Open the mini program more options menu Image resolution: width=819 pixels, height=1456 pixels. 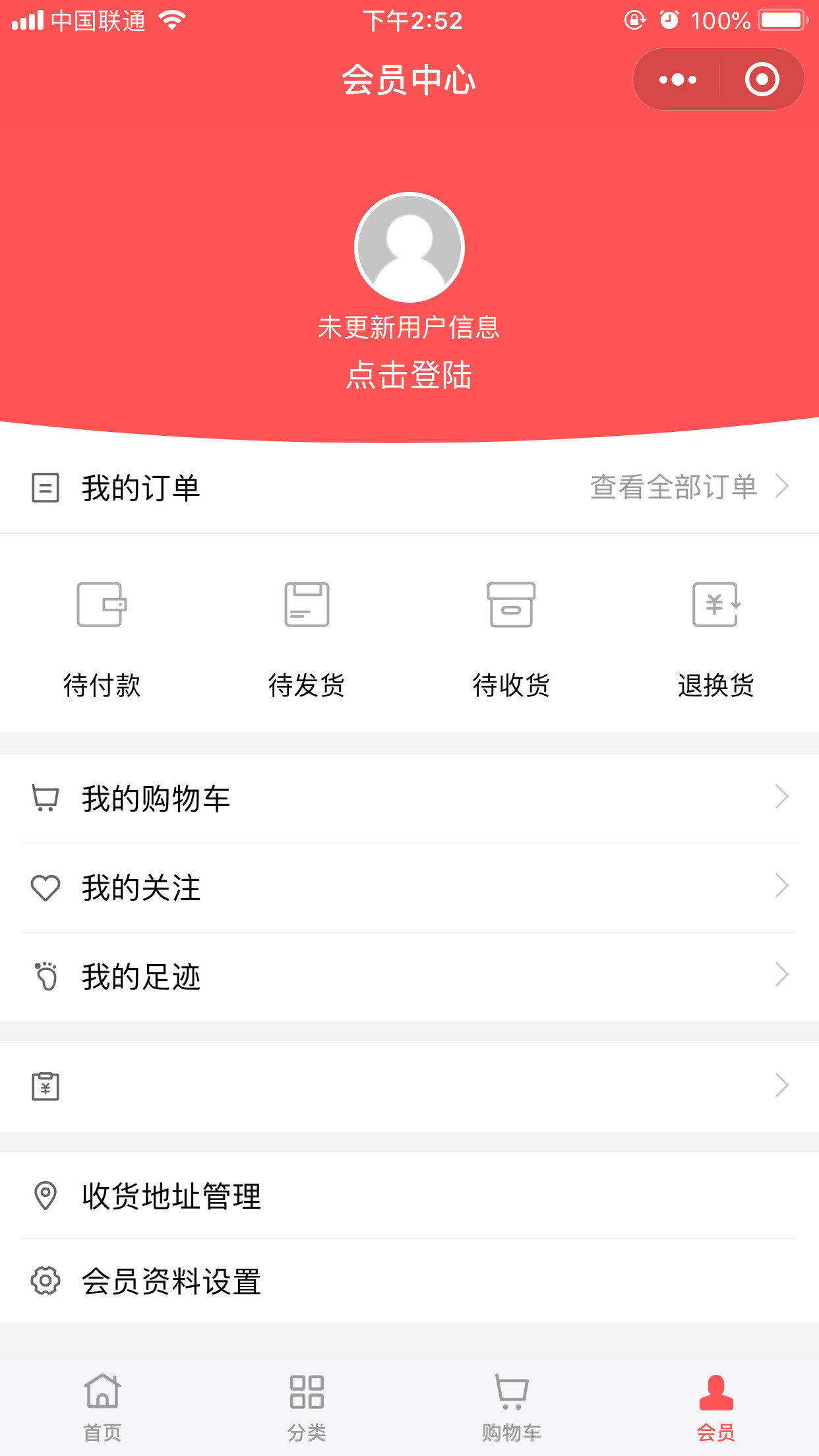[x=677, y=80]
